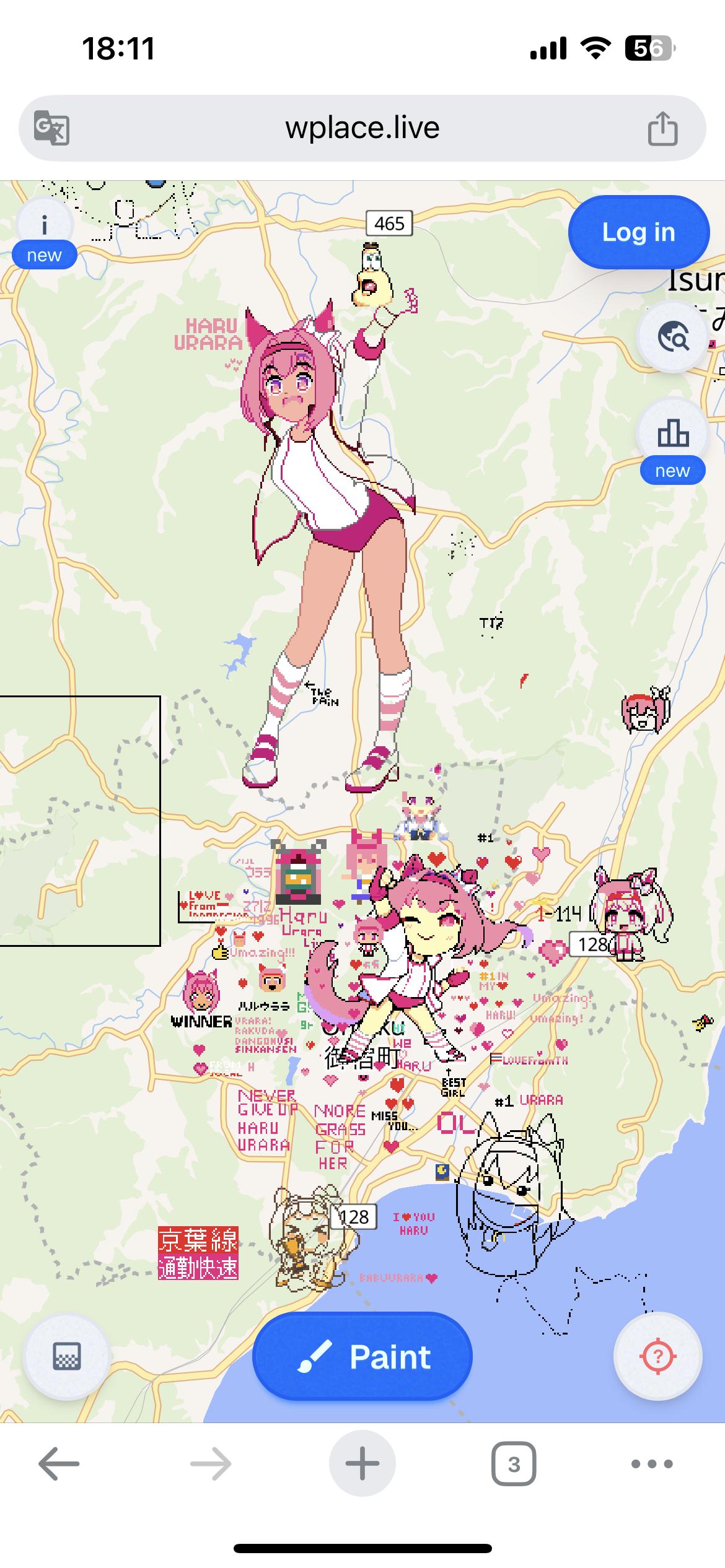Open the browser overflow menu

pos(652,1464)
